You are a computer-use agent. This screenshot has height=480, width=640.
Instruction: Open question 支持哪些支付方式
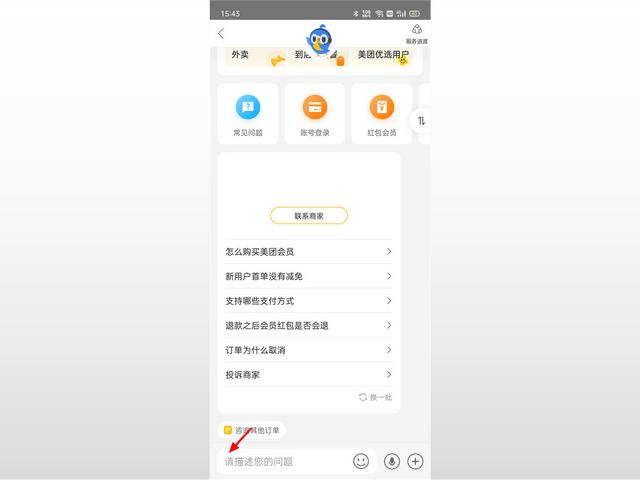308,301
